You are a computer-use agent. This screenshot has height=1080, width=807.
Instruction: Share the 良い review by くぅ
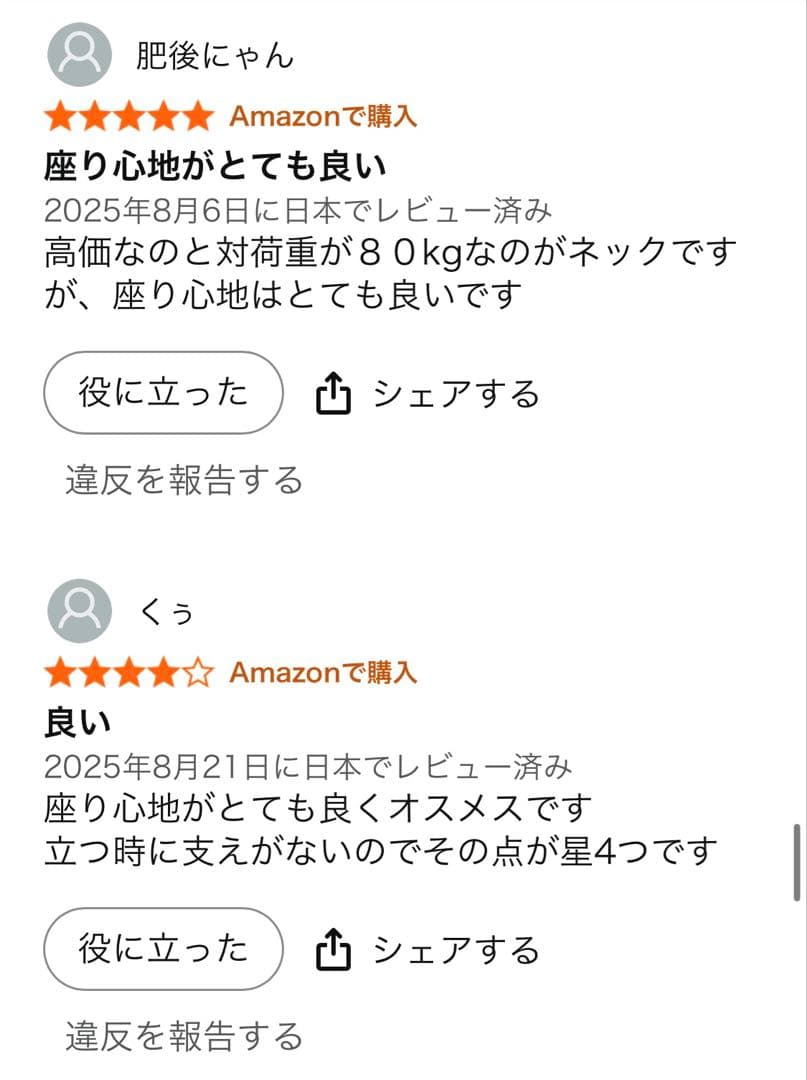tap(428, 950)
